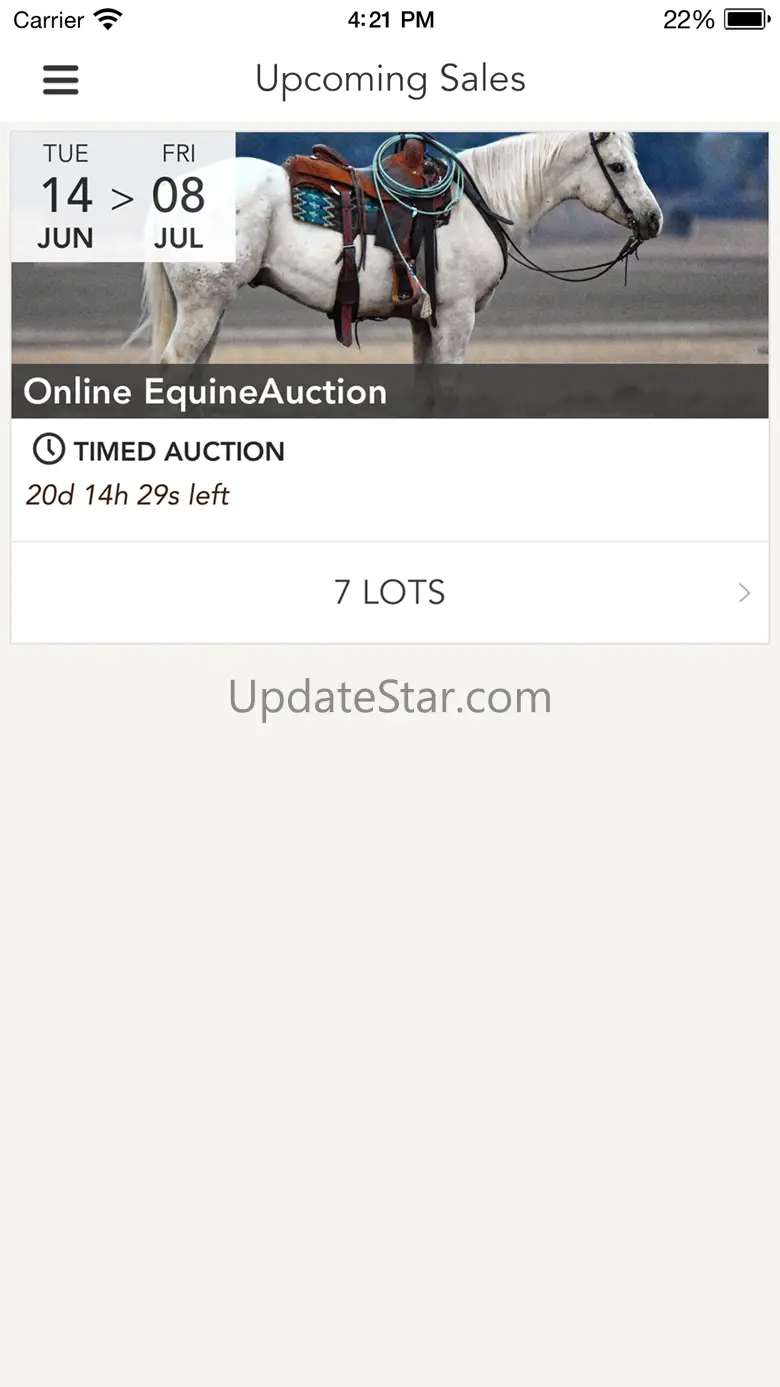
Task: Open the hamburger menu
Action: (x=61, y=80)
